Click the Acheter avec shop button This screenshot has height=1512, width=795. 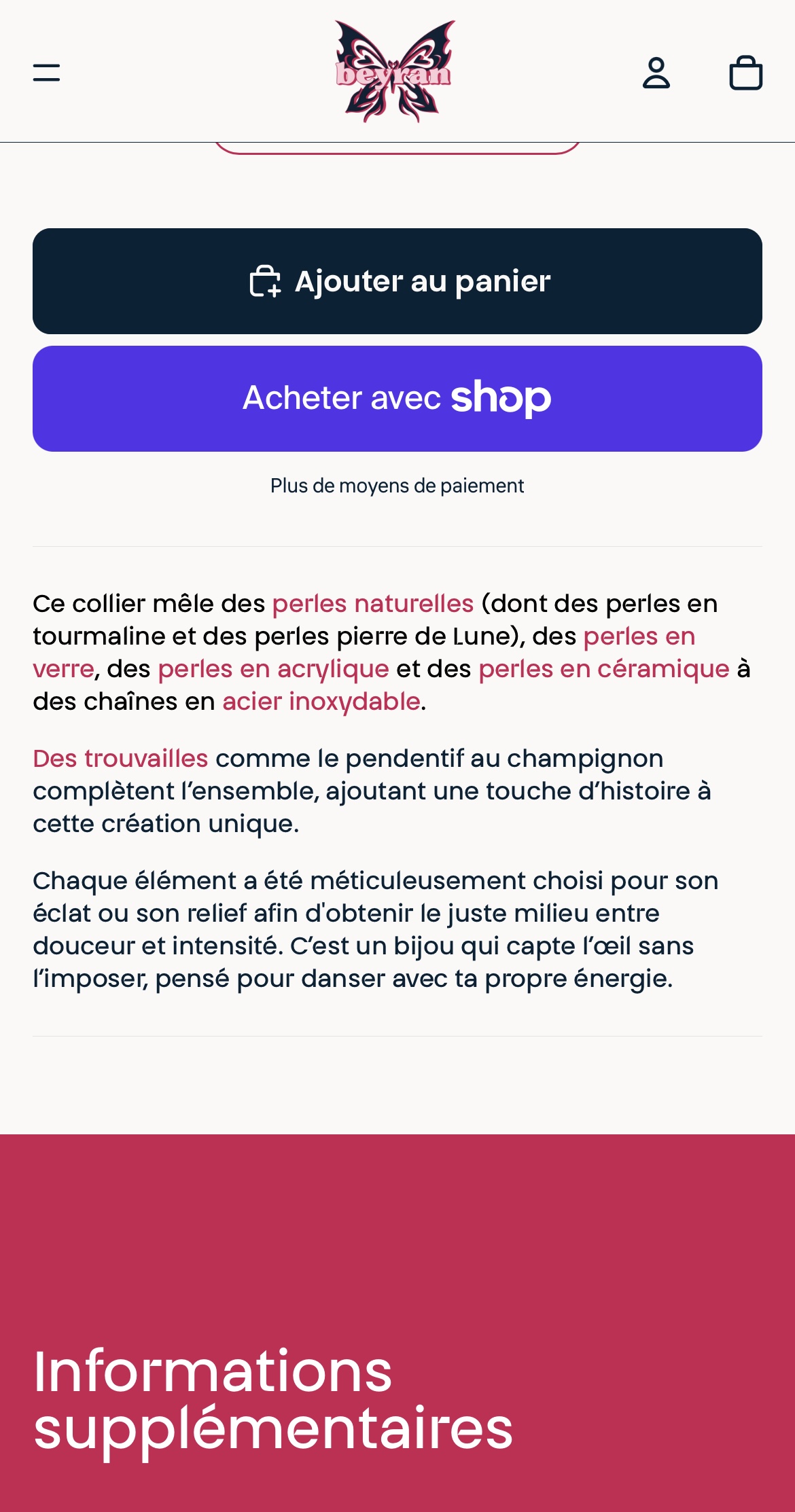397,398
